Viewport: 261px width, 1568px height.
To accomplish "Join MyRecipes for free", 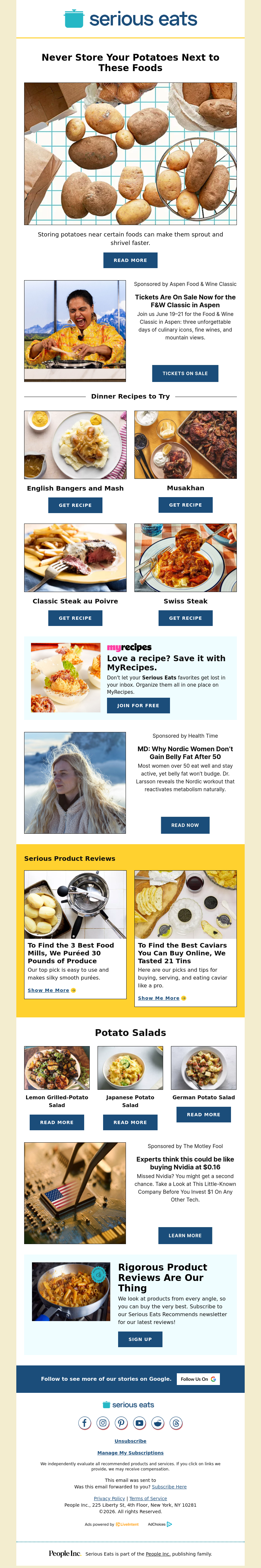I will 138,706.
